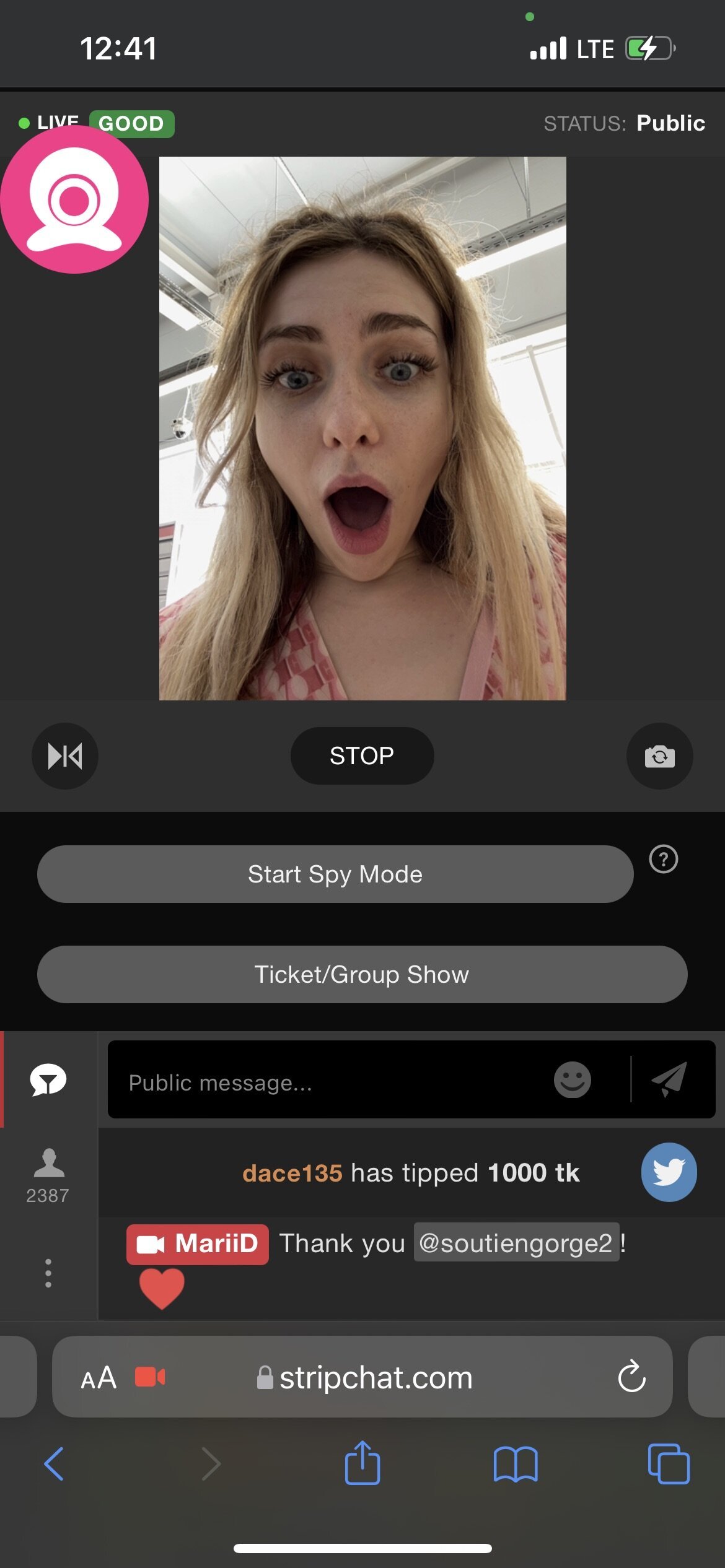The image size is (725, 1568).
Task: Open Safari's AA page settings
Action: tap(99, 1378)
